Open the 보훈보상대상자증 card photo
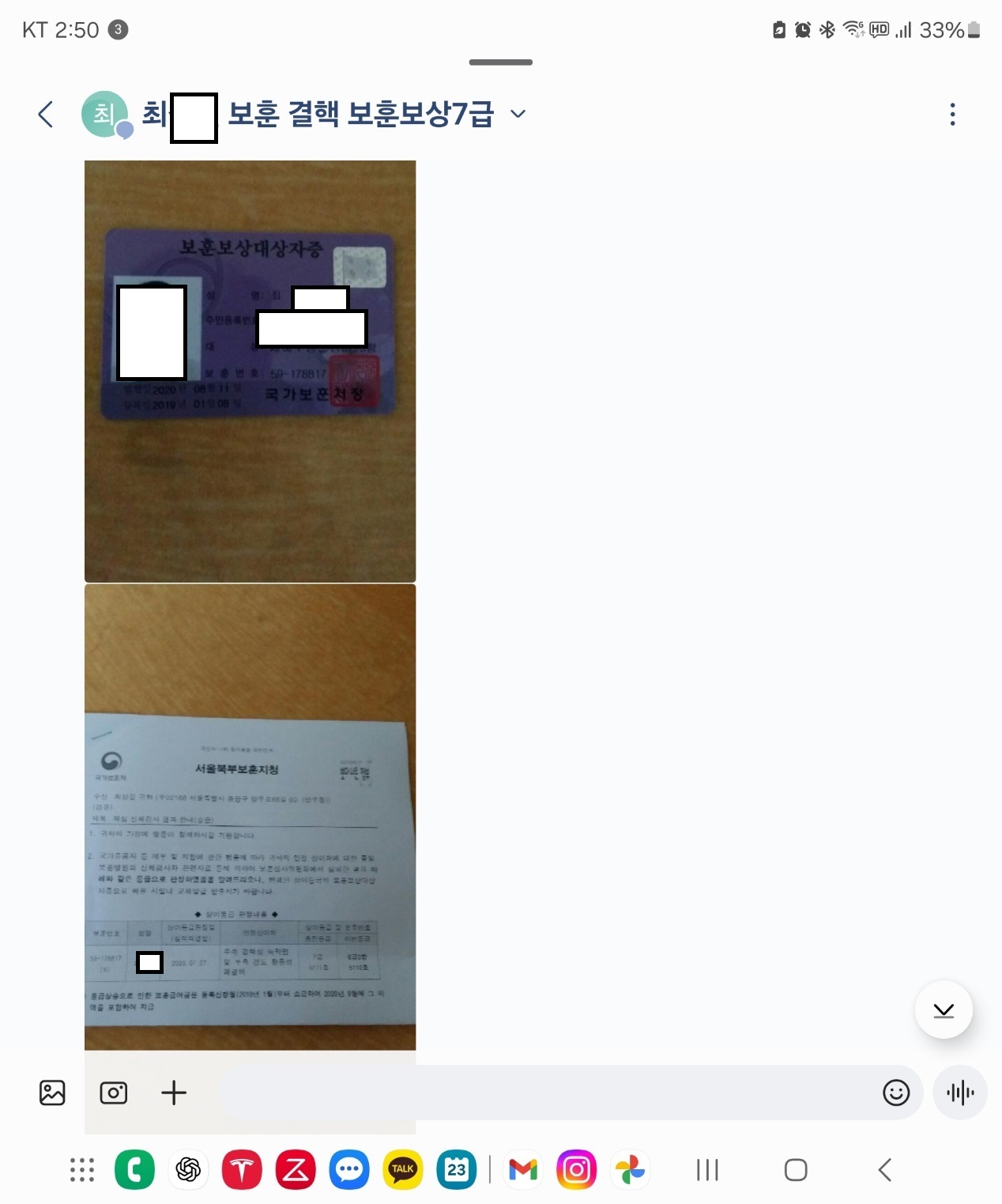The width and height of the screenshot is (1002, 1204). coord(250,371)
